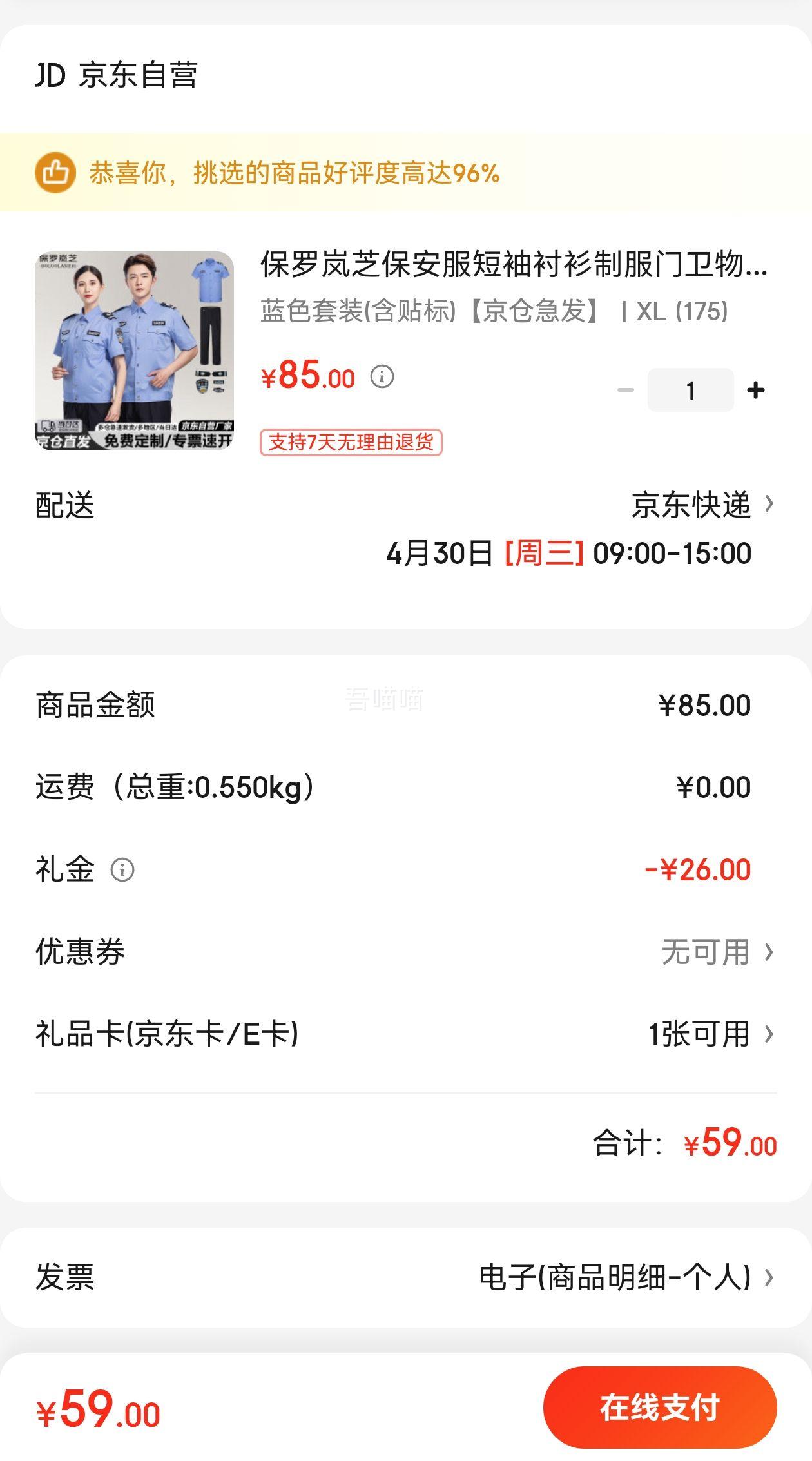Decrease quantity with the minus button

tap(625, 390)
